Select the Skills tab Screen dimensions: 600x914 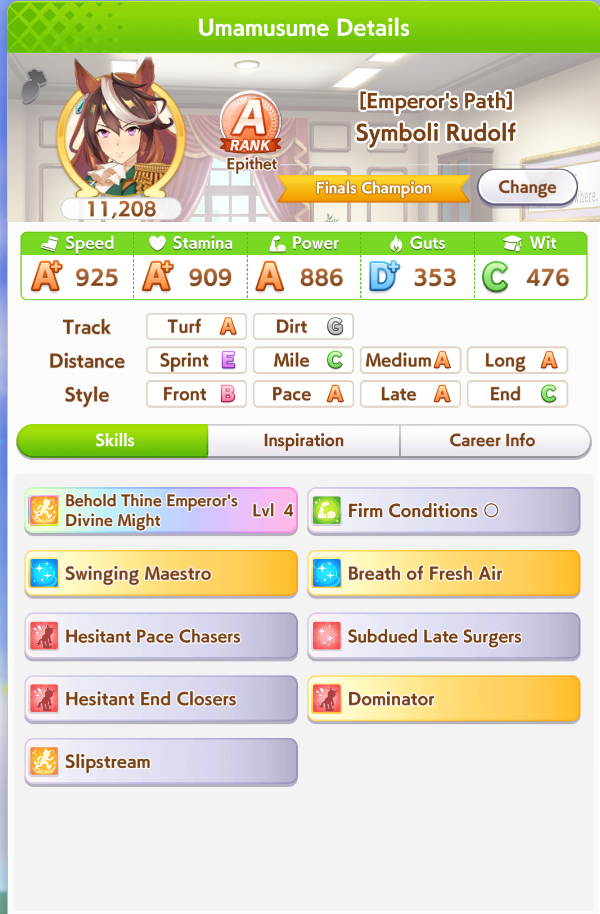point(113,441)
